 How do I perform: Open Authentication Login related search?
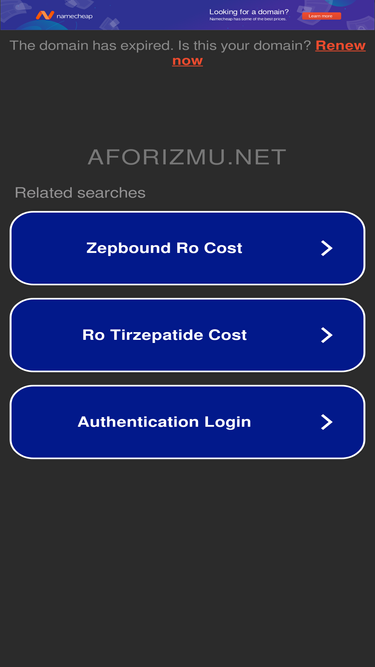(188, 422)
